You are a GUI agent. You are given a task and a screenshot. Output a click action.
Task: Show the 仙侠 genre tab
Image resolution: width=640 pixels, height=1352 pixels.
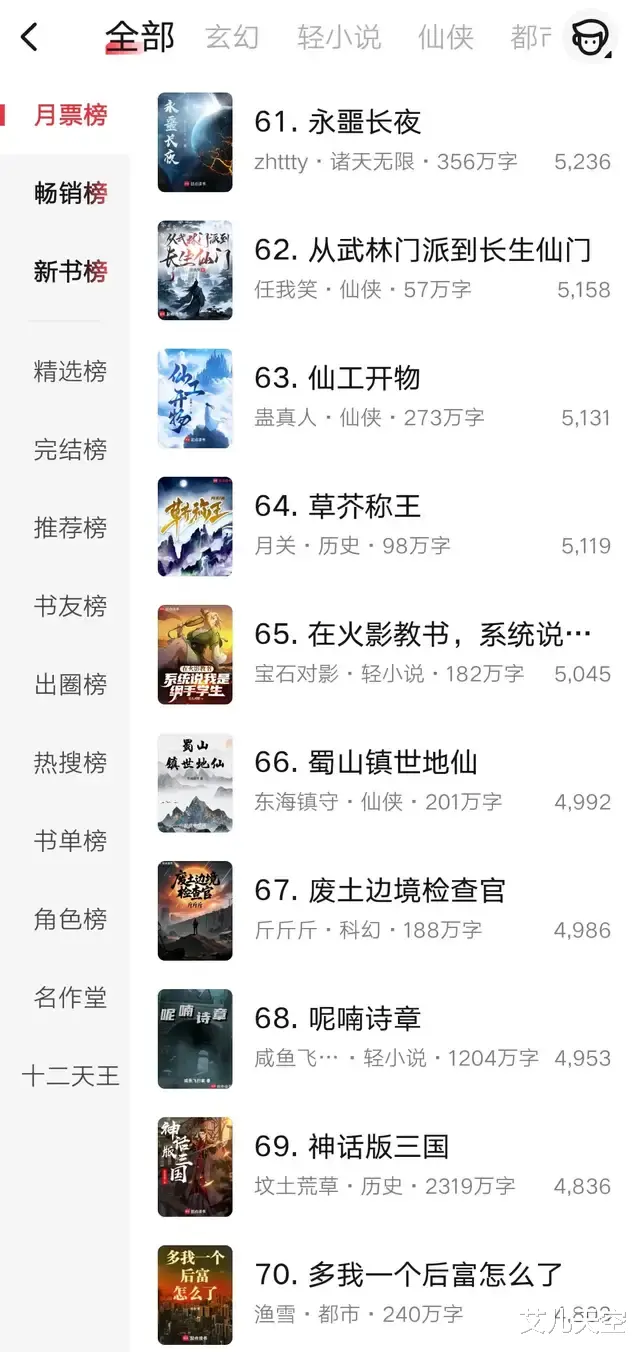tap(445, 38)
